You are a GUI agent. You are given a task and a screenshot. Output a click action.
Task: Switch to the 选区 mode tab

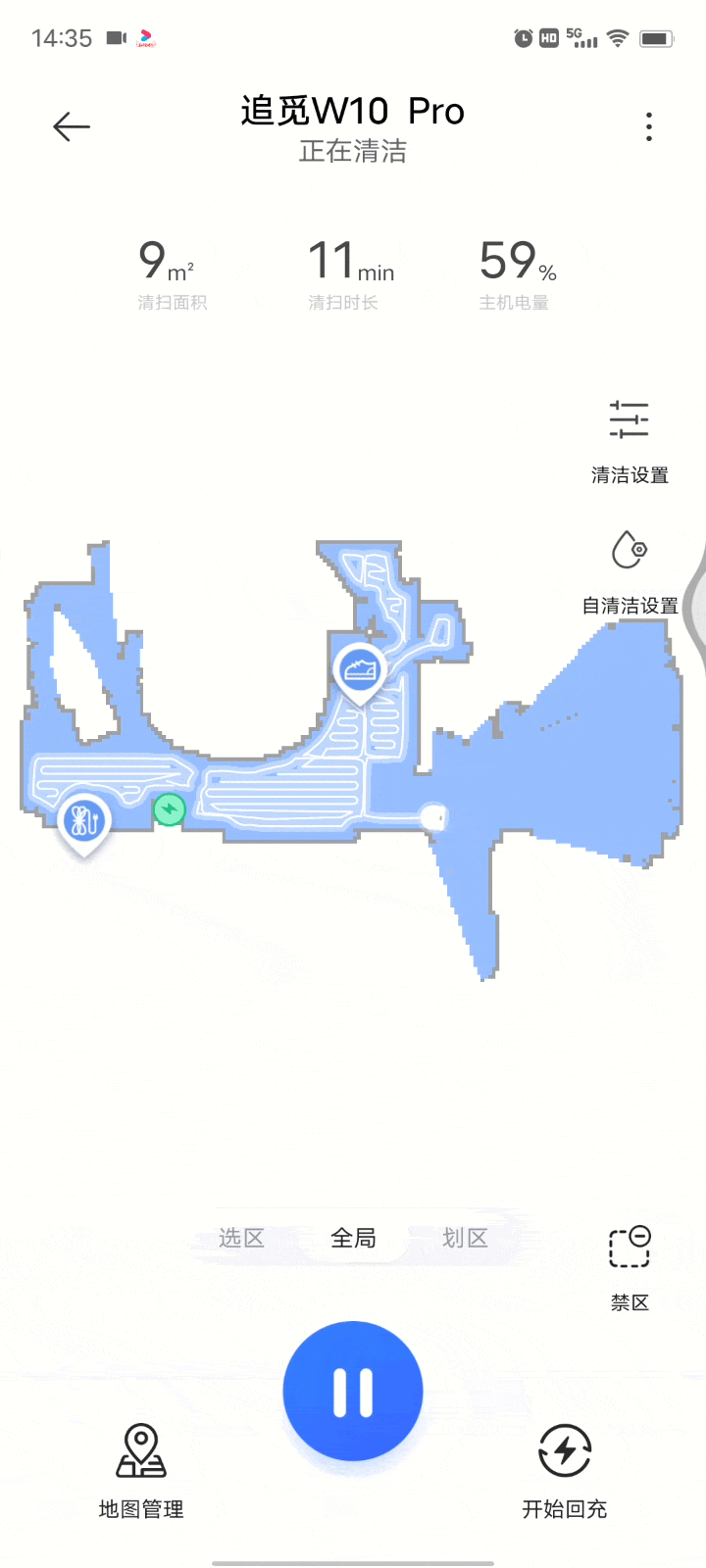coord(241,1238)
